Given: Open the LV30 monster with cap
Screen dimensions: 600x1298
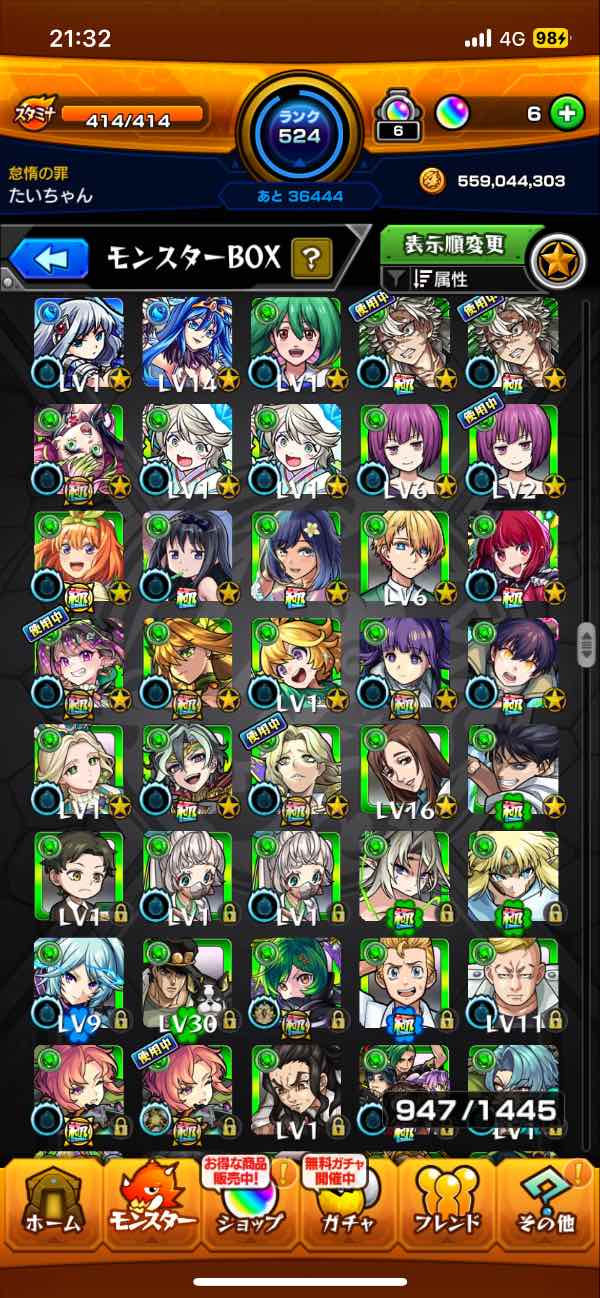Looking at the screenshot, I should pos(187,985).
